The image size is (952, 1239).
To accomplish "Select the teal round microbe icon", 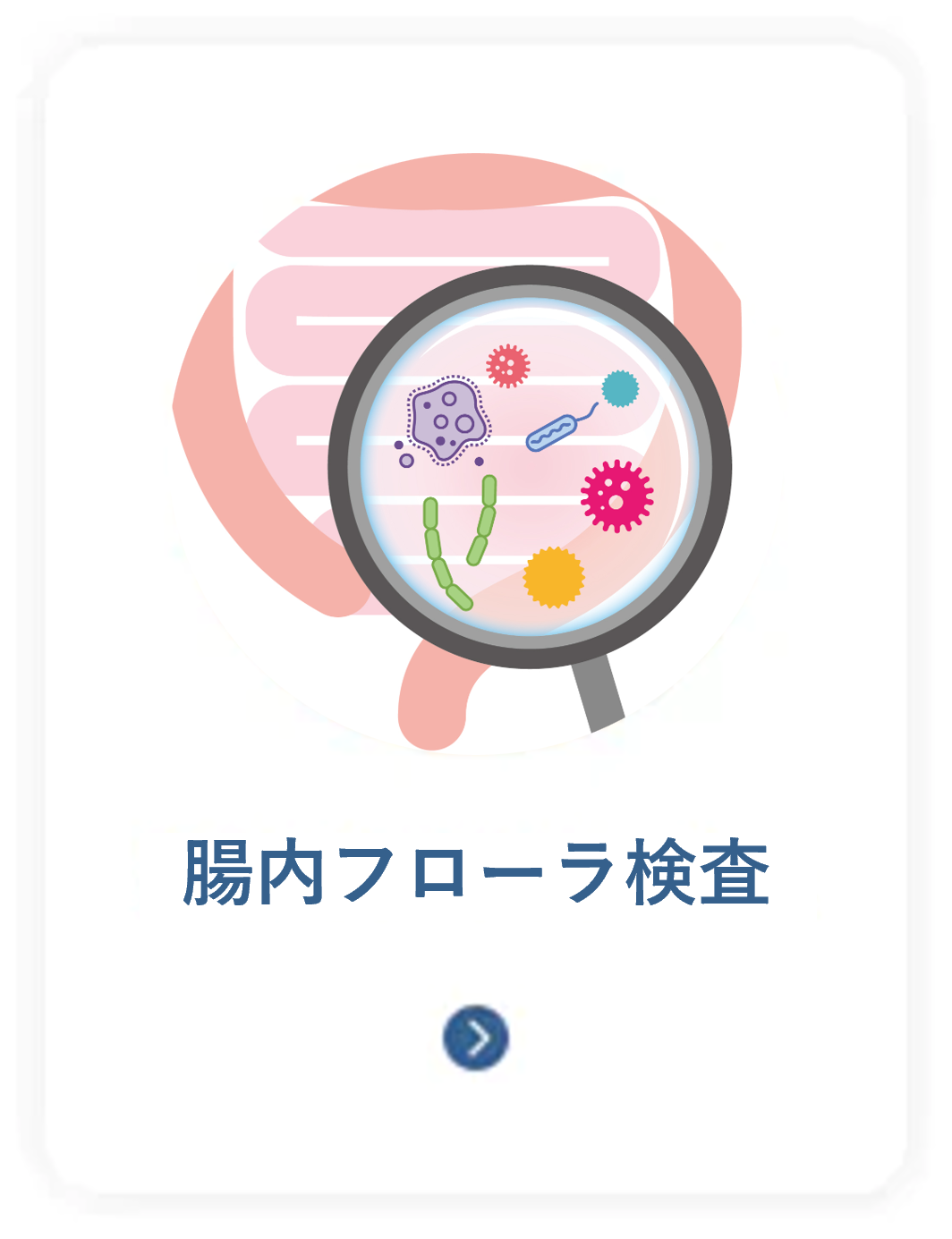I will (621, 388).
